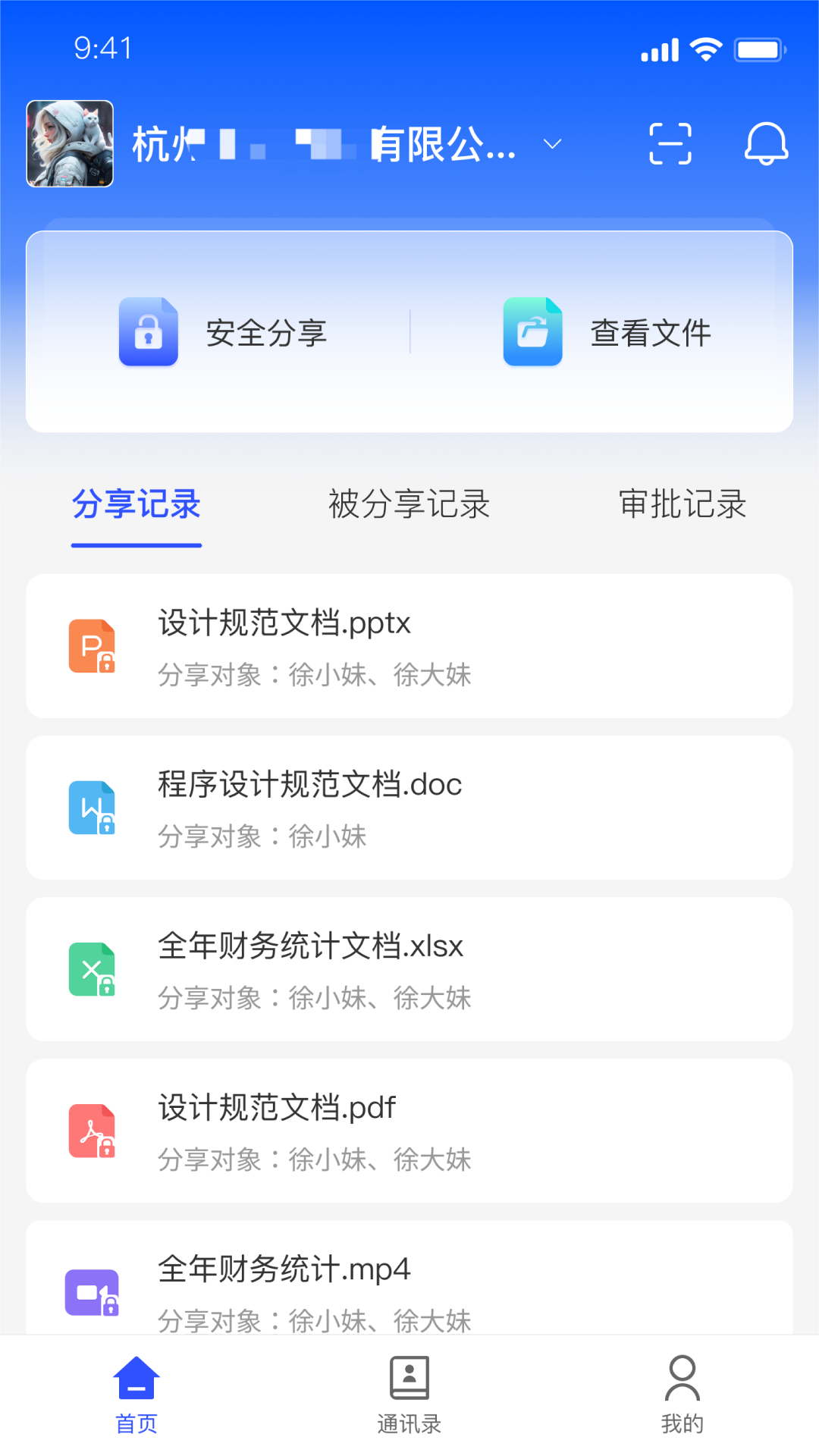The image size is (819, 1456).
Task: Select the 分享记录 tab
Action: pyautogui.click(x=136, y=504)
